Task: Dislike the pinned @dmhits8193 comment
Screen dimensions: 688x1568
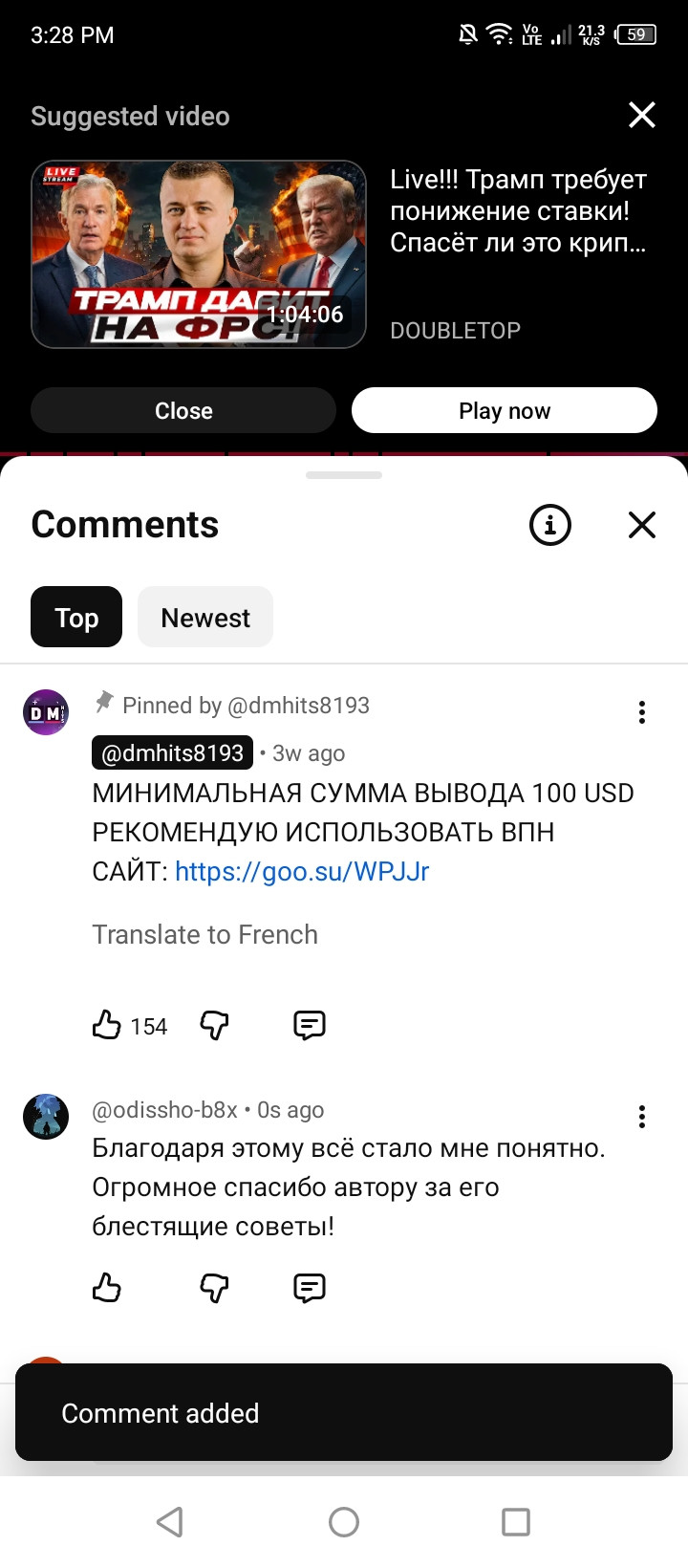Action: 214,1025
